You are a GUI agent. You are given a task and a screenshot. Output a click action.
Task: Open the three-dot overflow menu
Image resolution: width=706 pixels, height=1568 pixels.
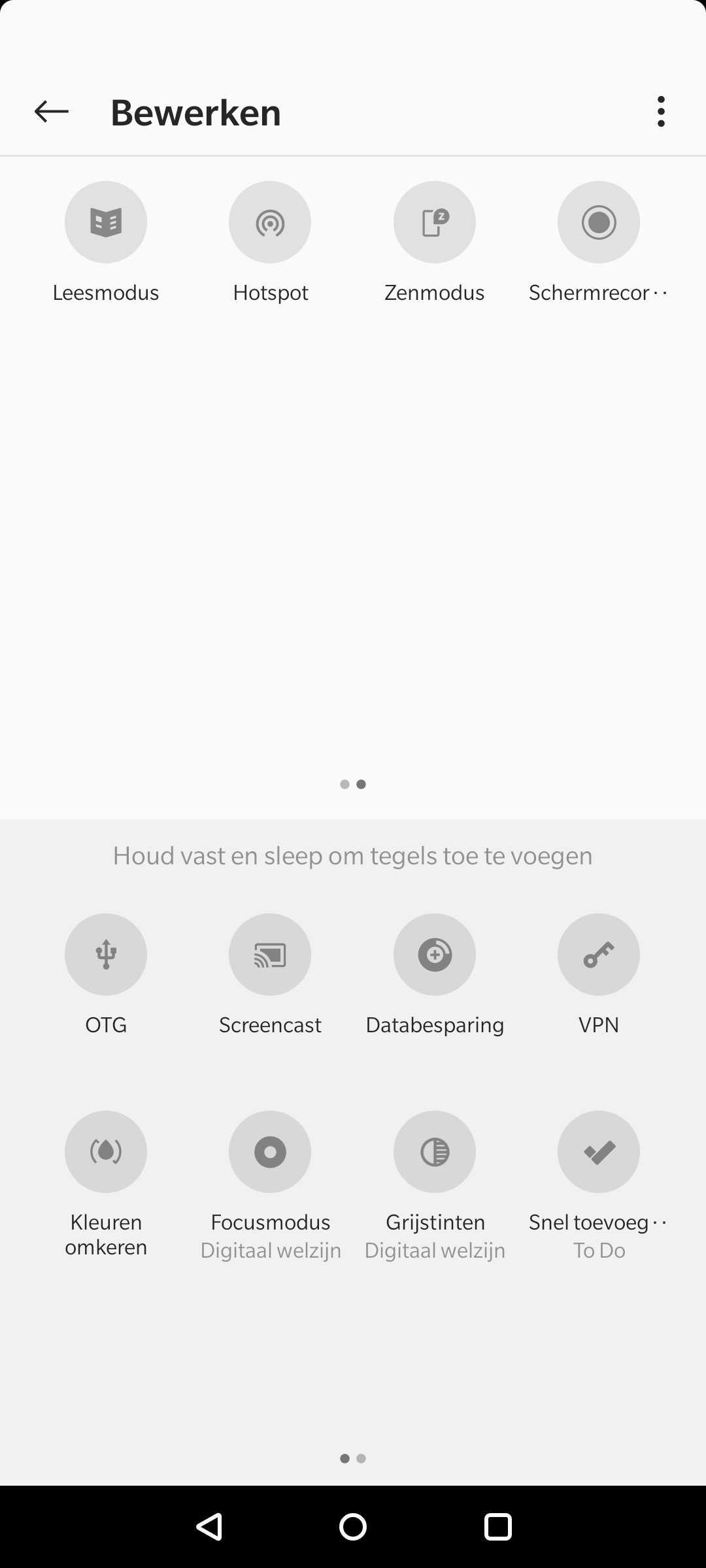[661, 112]
